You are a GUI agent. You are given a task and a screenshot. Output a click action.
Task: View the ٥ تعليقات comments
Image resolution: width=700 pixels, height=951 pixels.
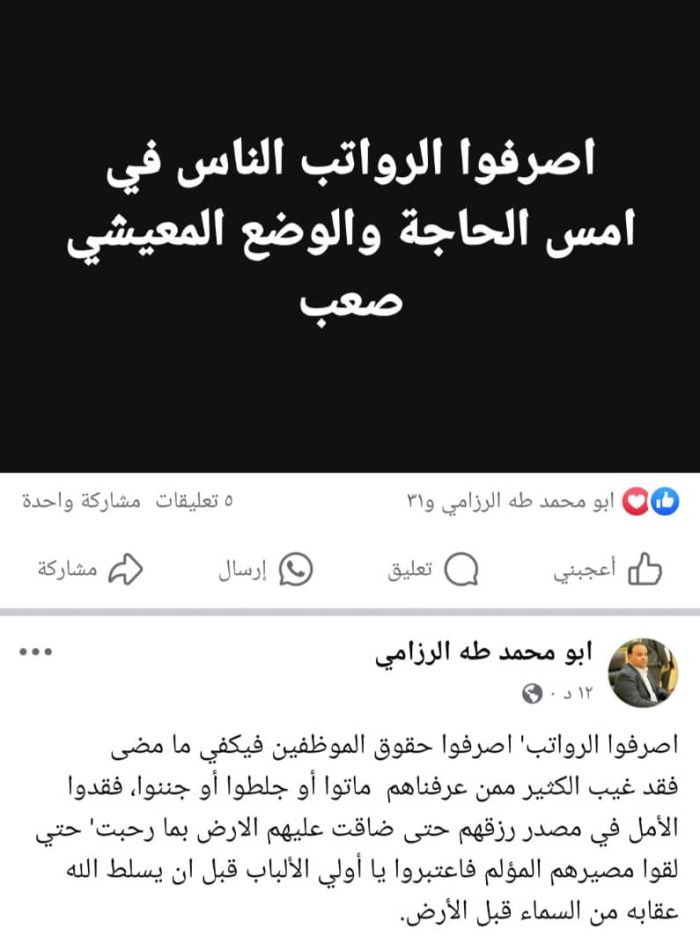[x=193, y=501]
